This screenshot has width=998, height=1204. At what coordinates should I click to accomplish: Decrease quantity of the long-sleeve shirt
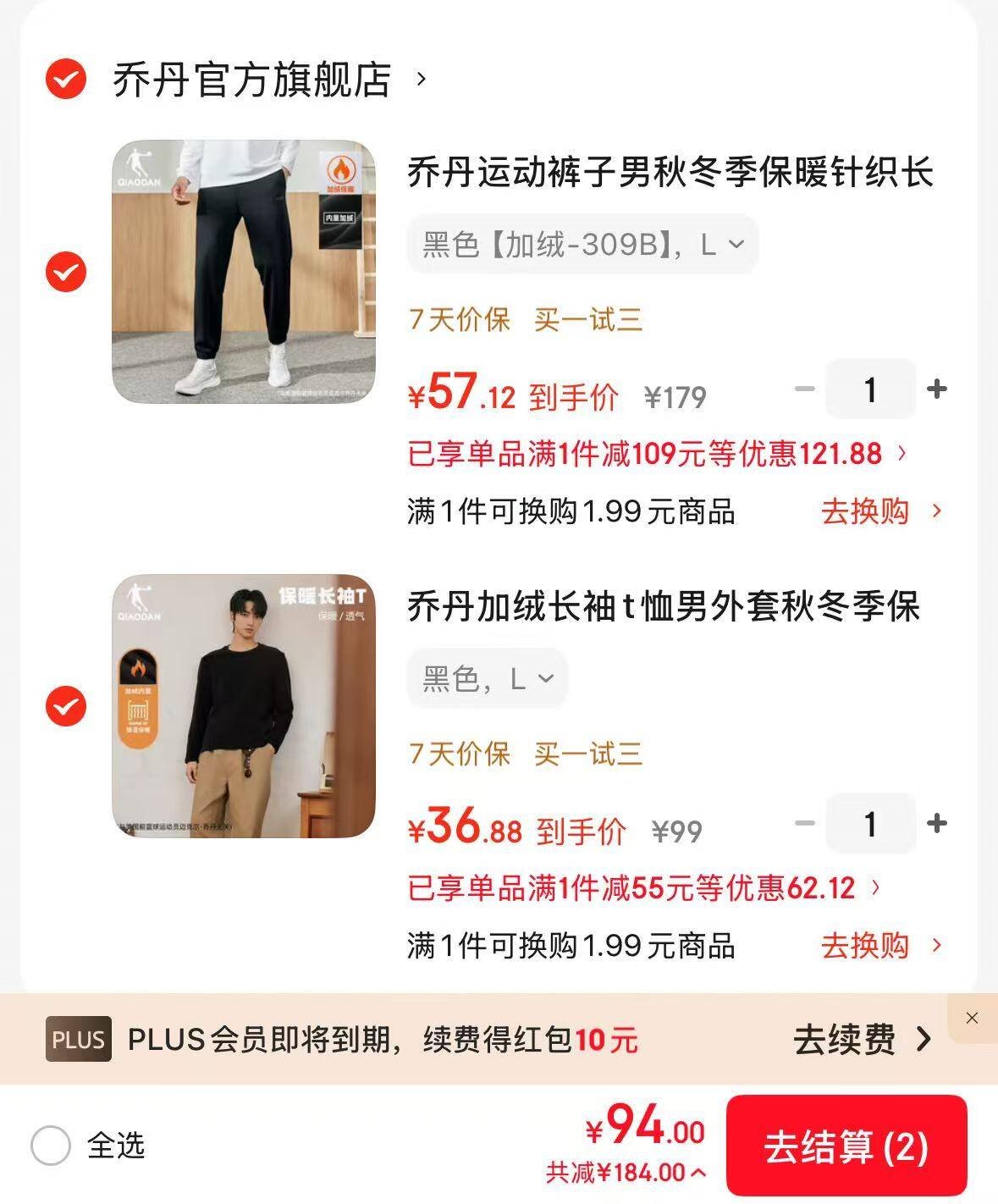[804, 823]
